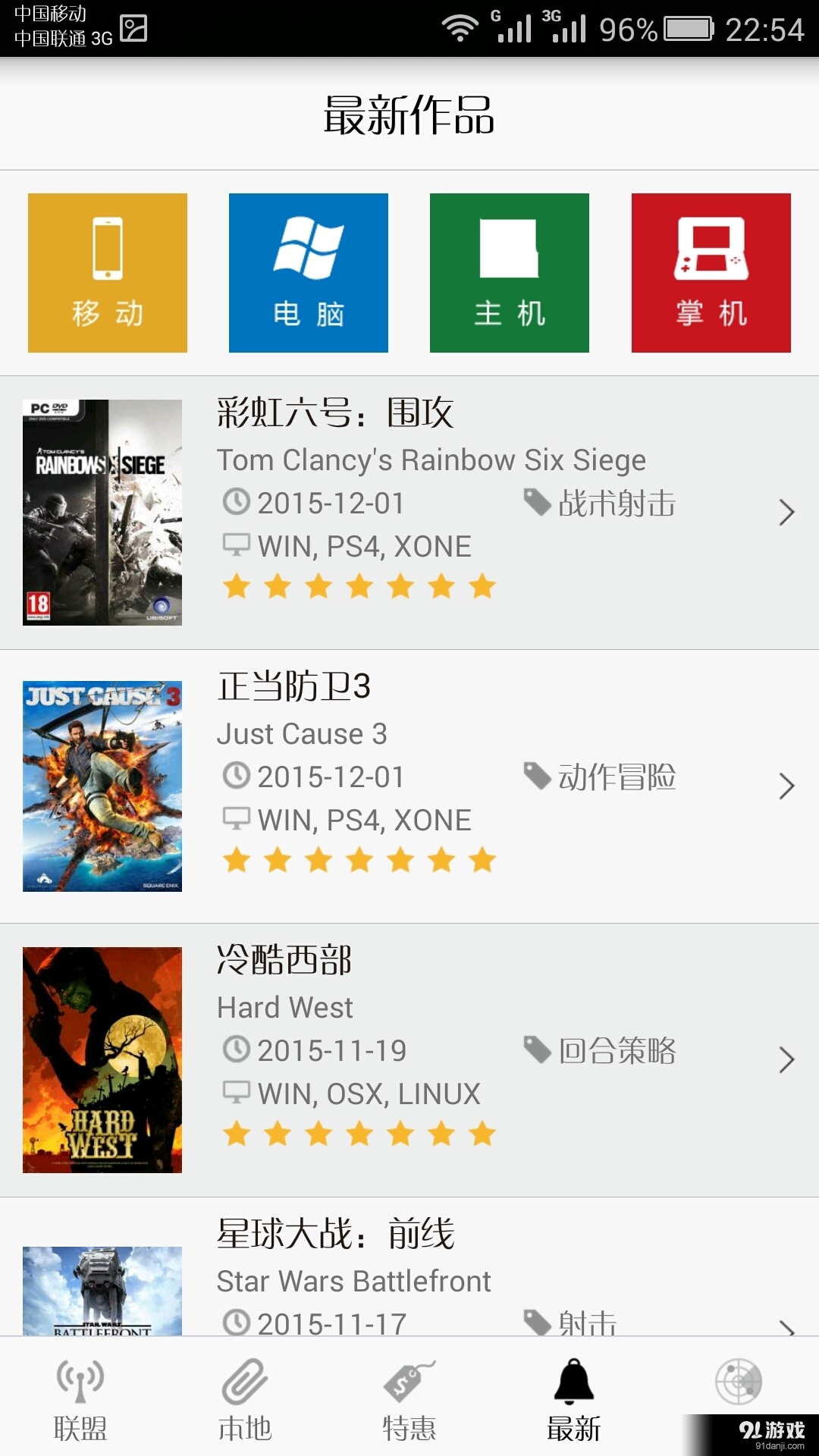The width and height of the screenshot is (819, 1456).
Task: Open the blue 电脑 PC platform category
Action: point(307,273)
